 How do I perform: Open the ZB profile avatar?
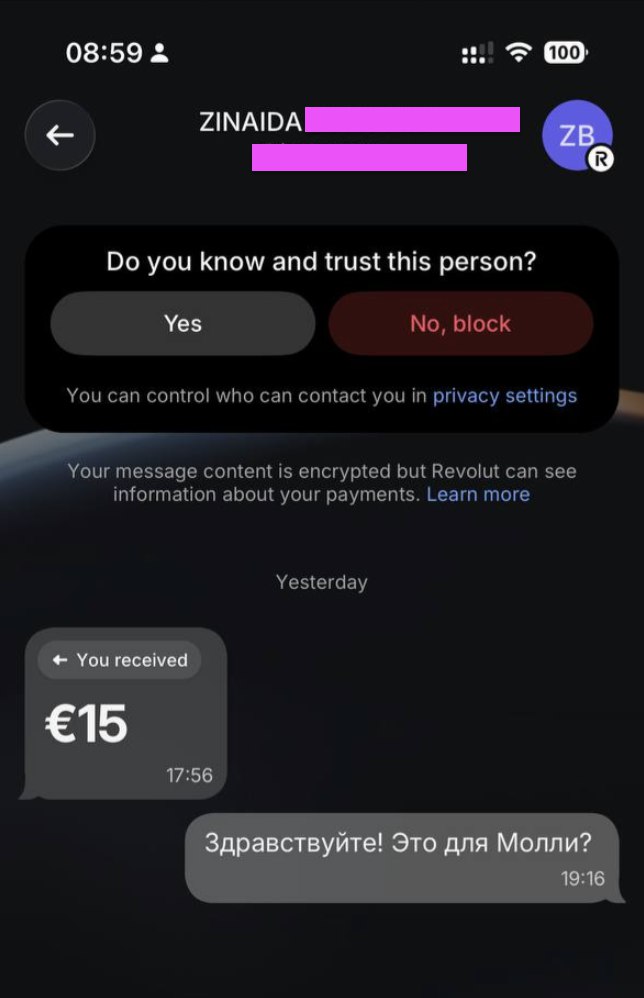click(577, 136)
